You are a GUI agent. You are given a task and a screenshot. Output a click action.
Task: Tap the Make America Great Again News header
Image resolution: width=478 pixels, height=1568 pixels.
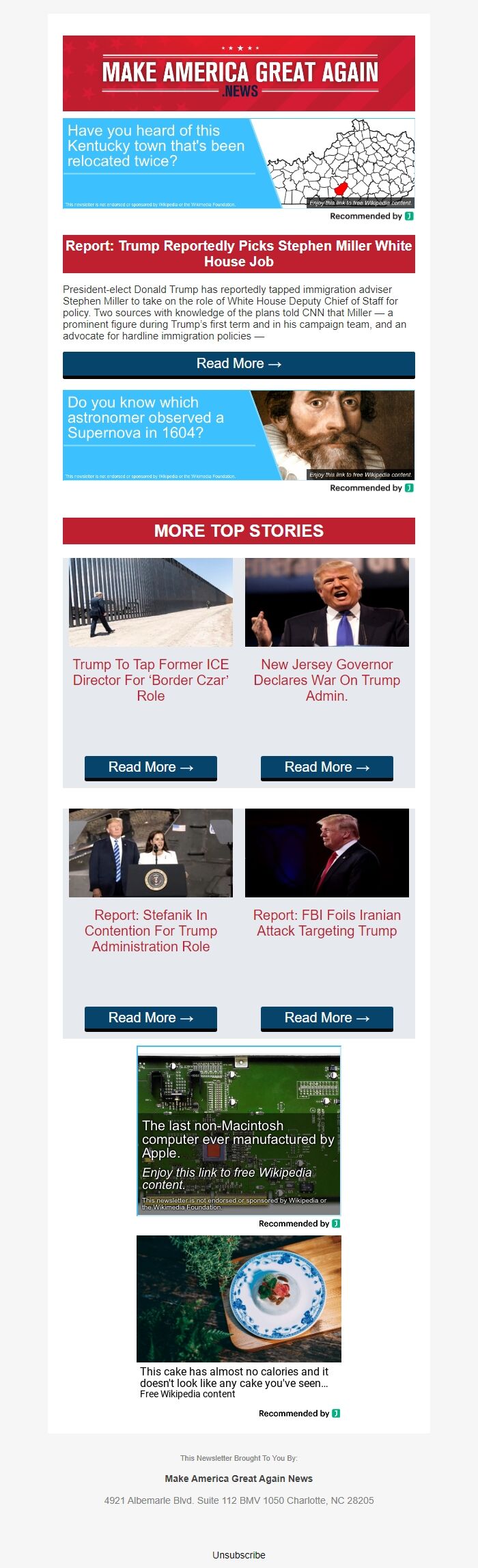pos(238,73)
